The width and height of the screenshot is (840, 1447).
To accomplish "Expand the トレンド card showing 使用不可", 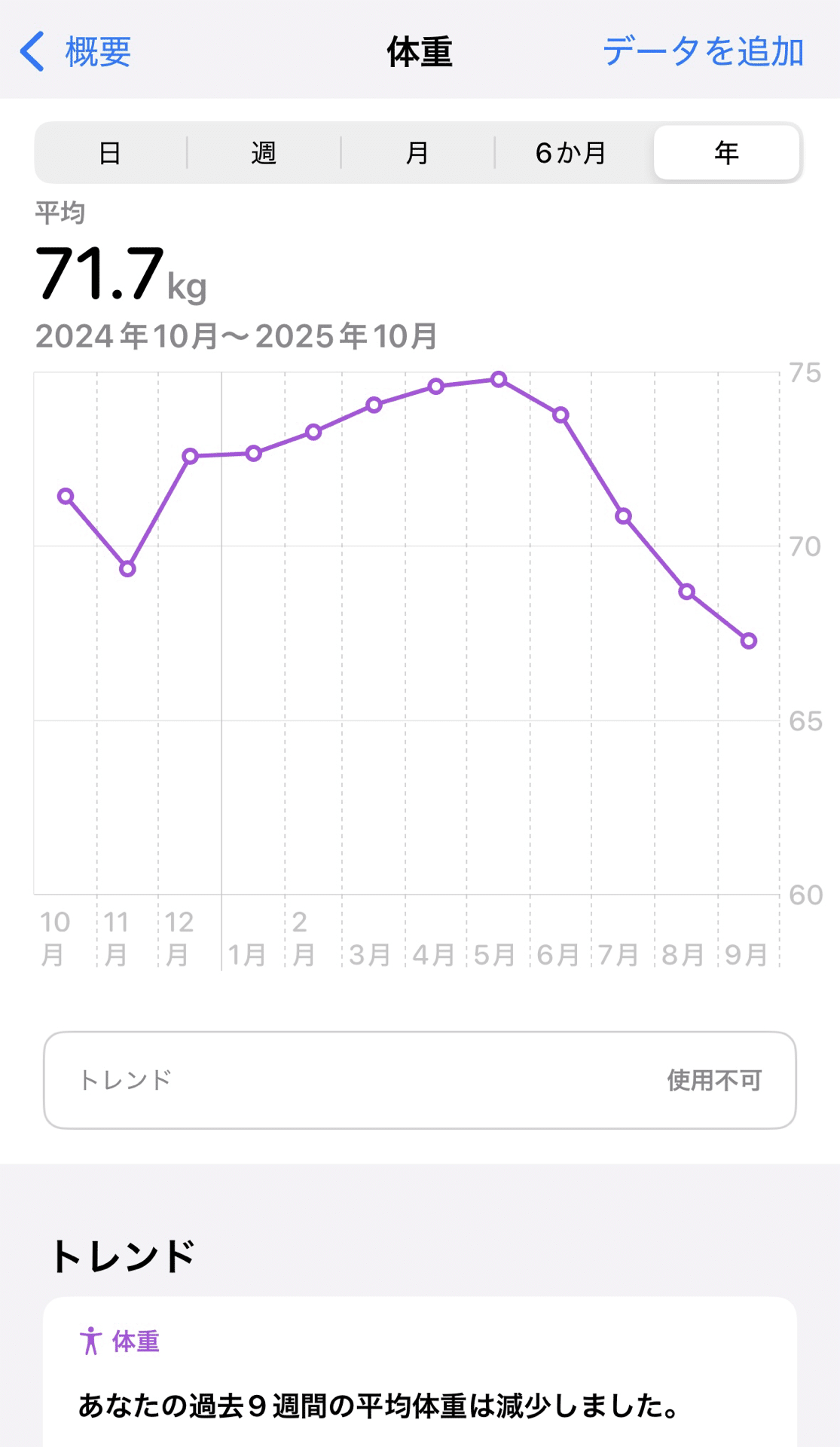I will 419,1081.
